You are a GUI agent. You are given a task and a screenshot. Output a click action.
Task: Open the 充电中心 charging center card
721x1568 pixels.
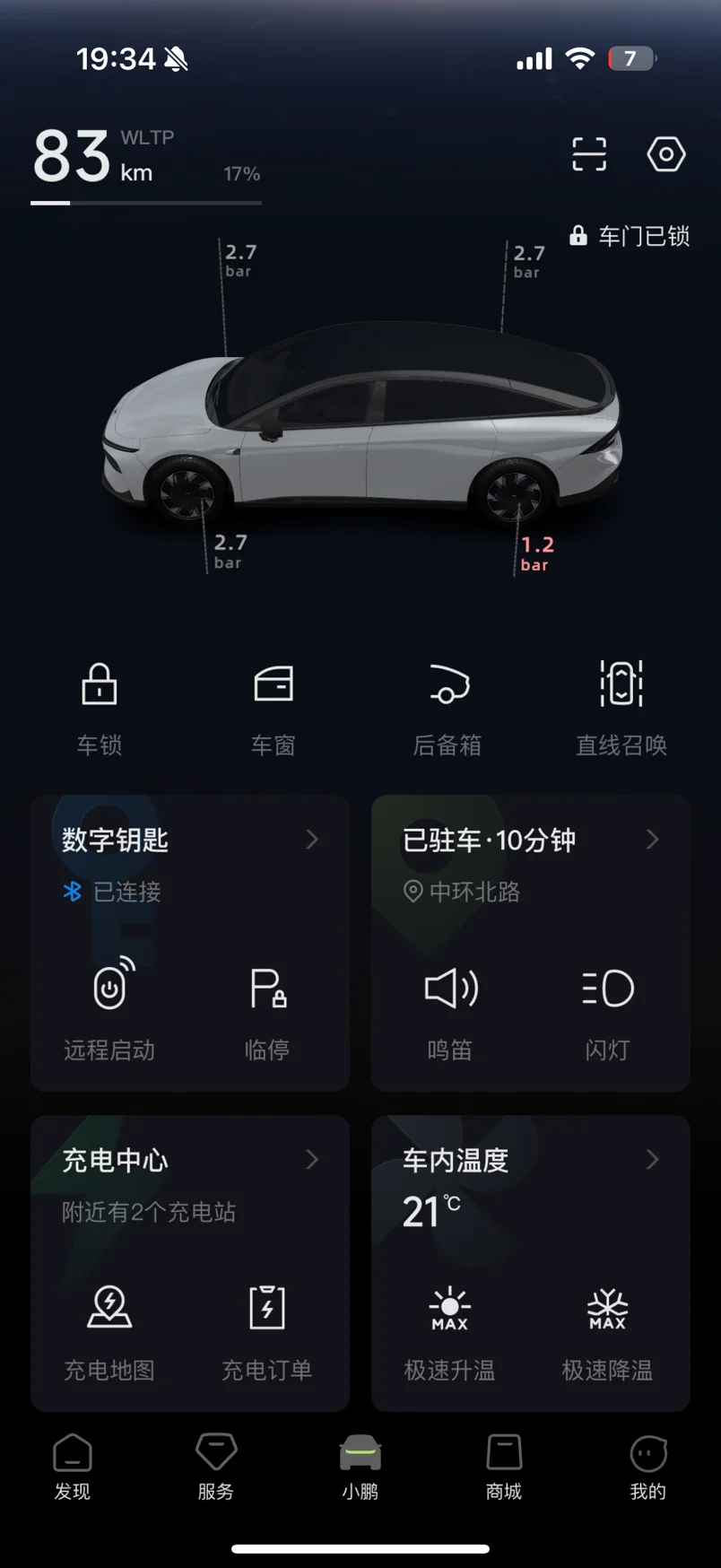point(189,1161)
